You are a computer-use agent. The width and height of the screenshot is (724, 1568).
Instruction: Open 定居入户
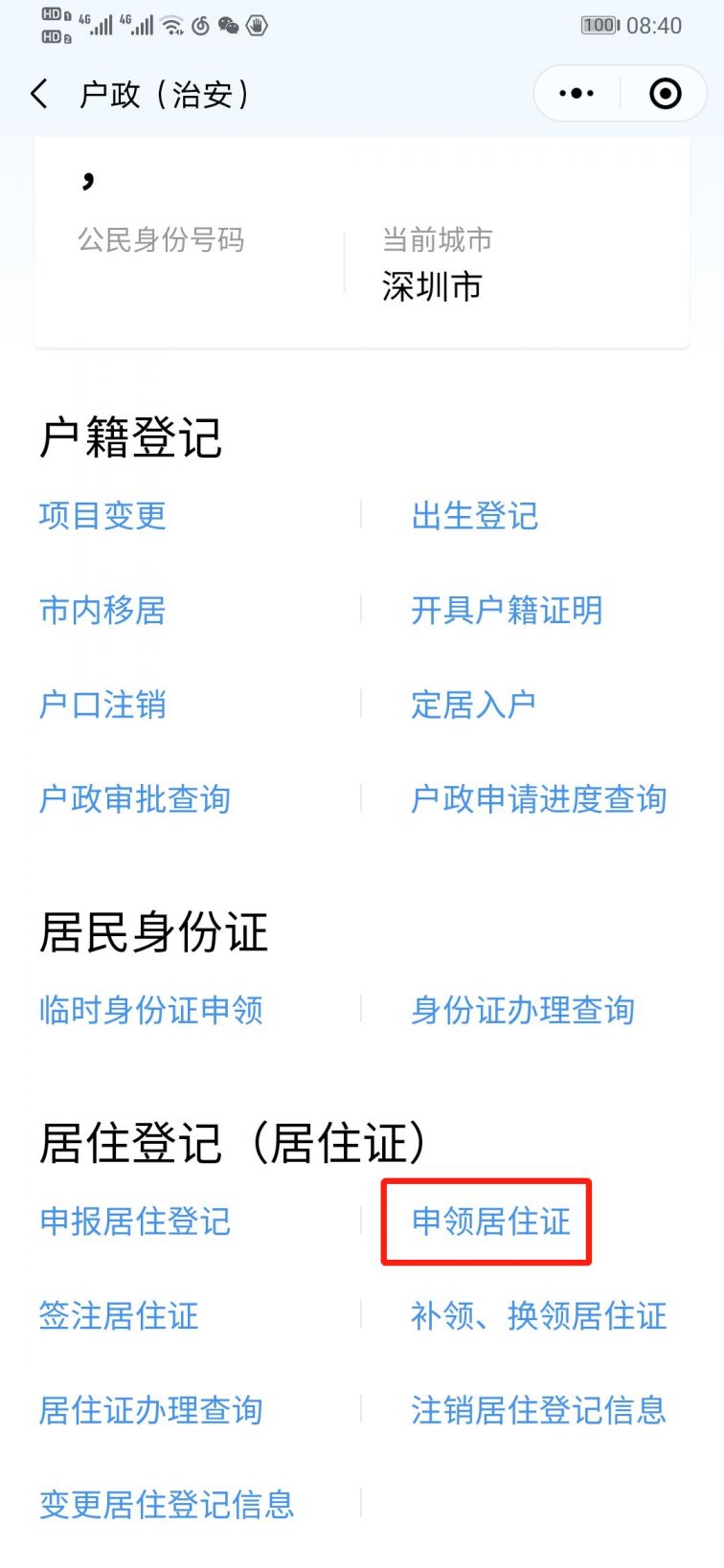[473, 706]
